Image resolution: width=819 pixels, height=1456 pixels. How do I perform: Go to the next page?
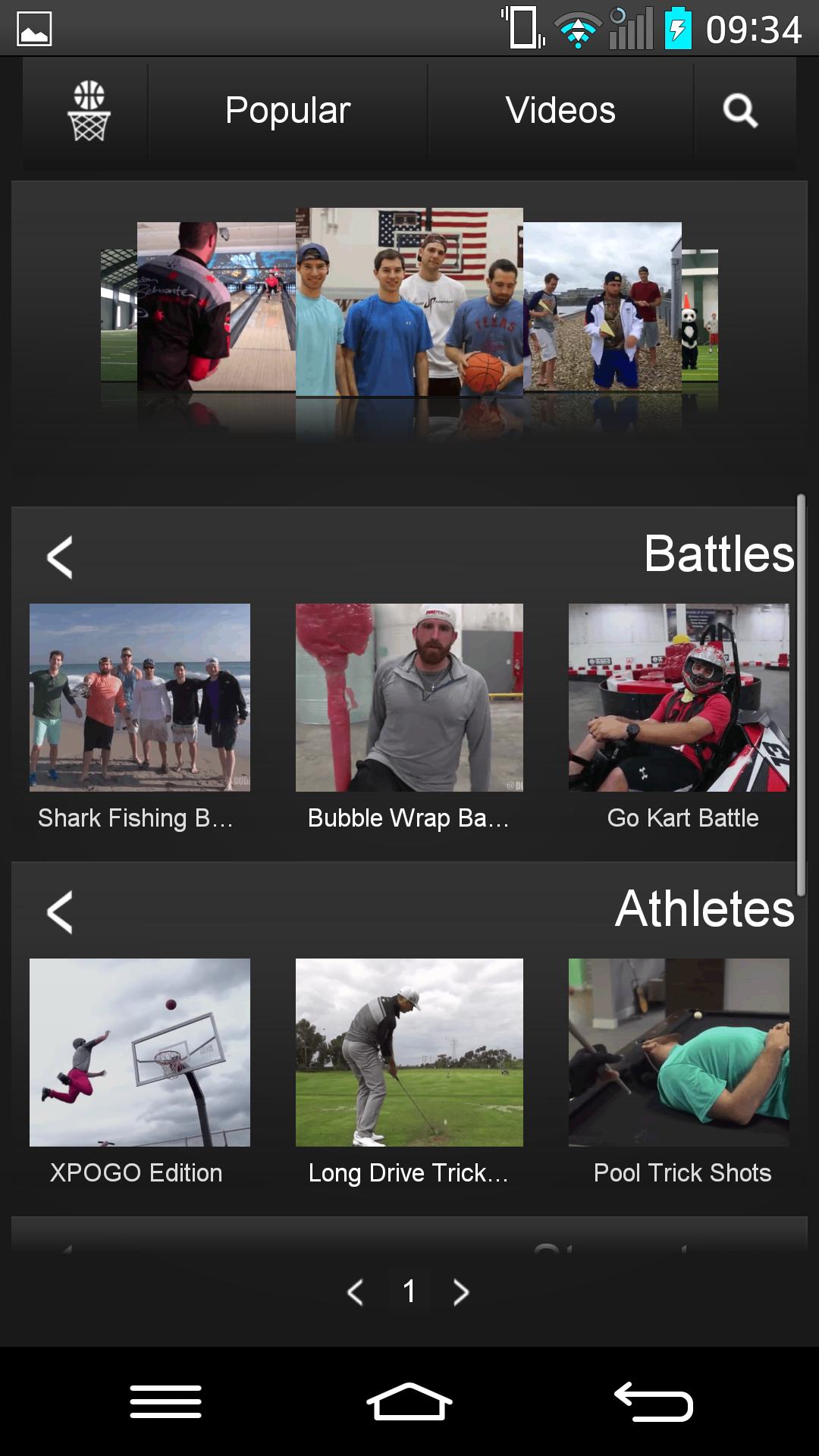click(x=461, y=1291)
